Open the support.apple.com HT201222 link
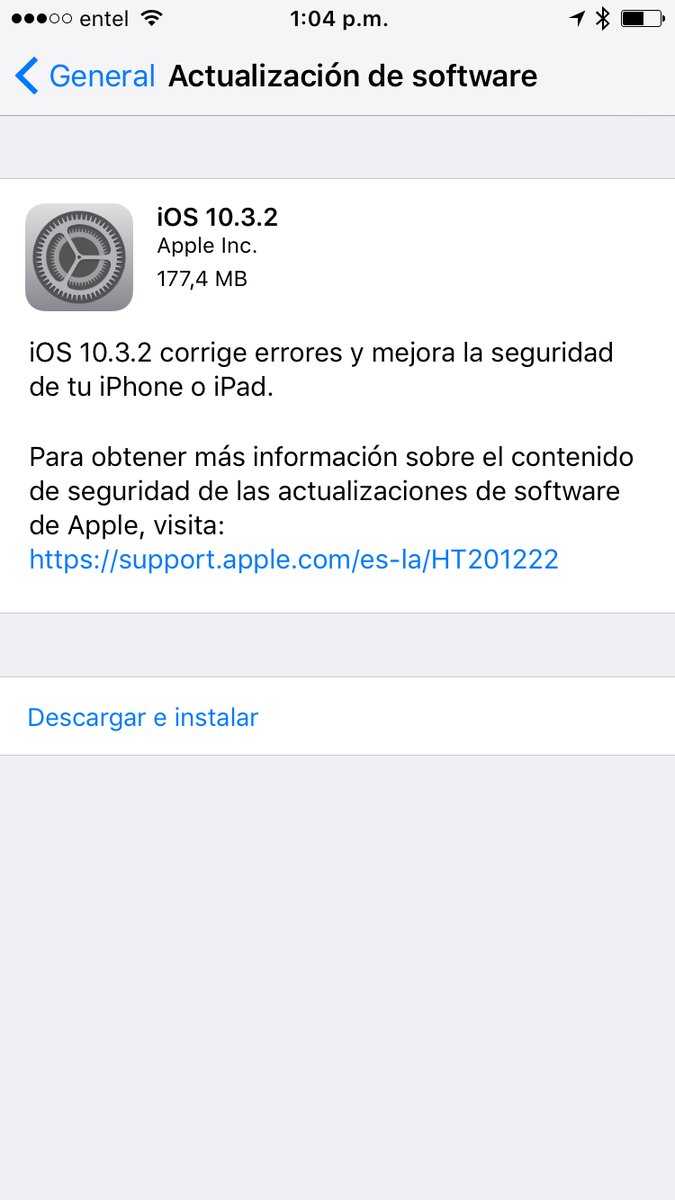The width and height of the screenshot is (675, 1200). 293,559
